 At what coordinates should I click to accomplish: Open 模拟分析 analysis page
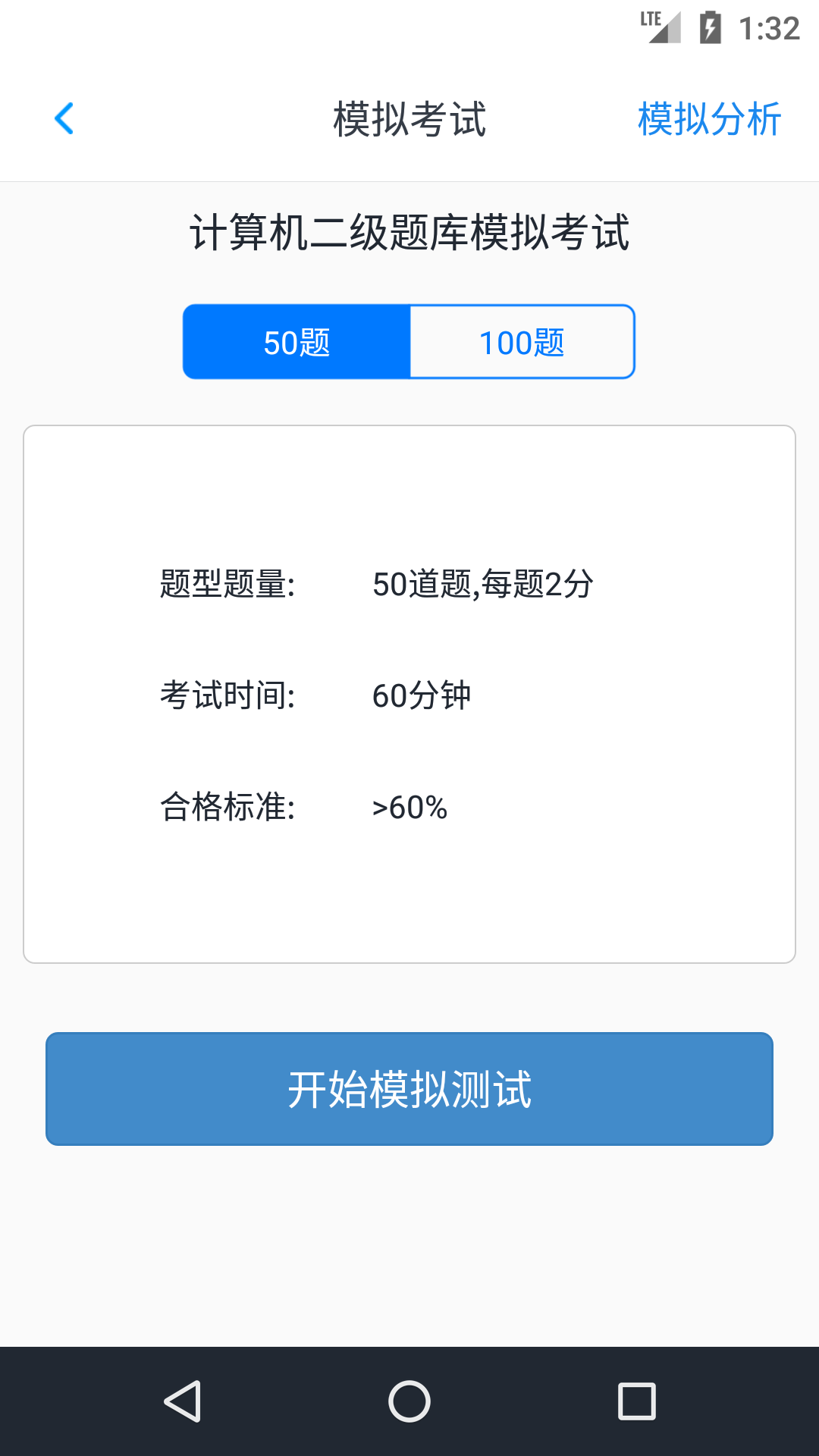pyautogui.click(x=708, y=118)
